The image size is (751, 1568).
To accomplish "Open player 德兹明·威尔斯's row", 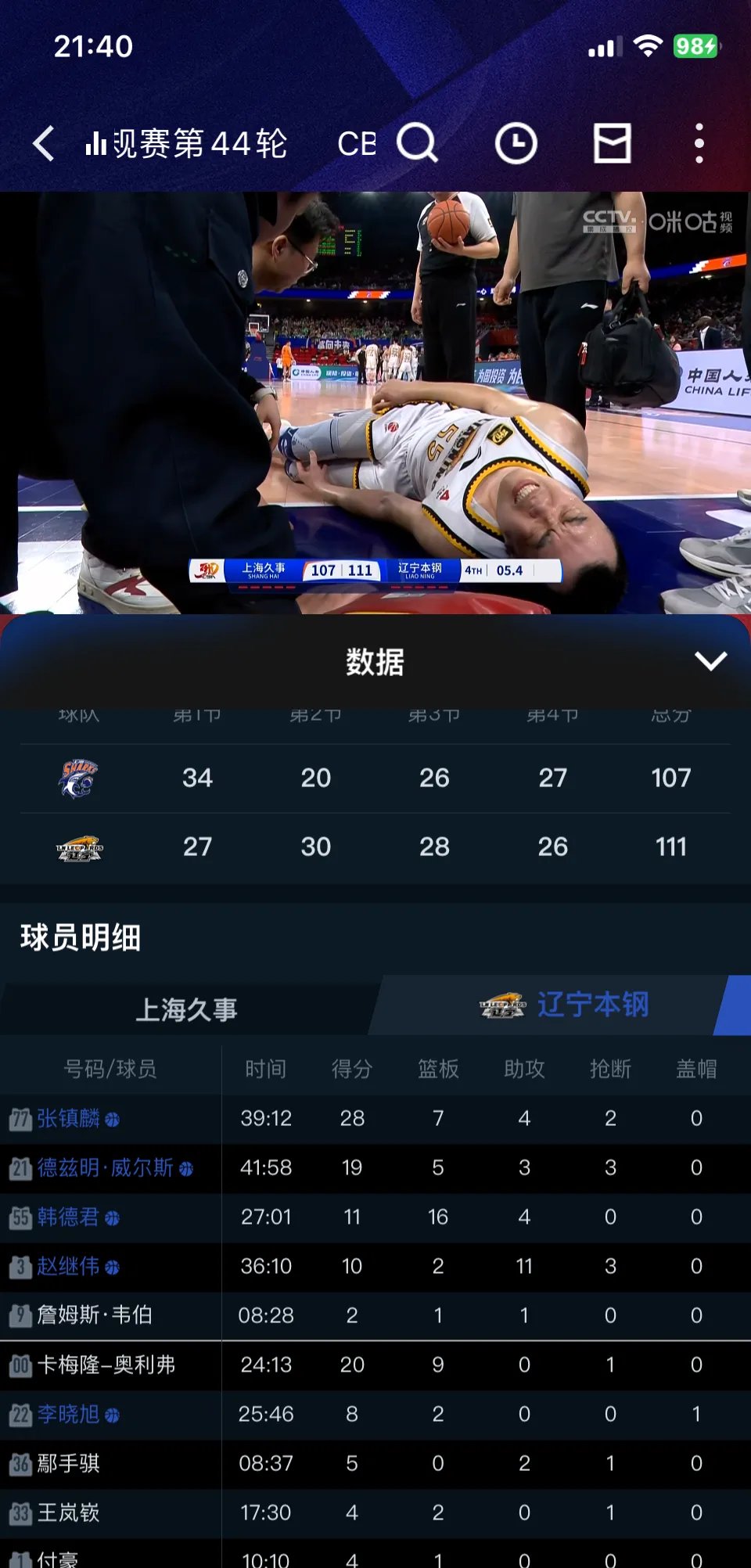I will click(x=105, y=1168).
